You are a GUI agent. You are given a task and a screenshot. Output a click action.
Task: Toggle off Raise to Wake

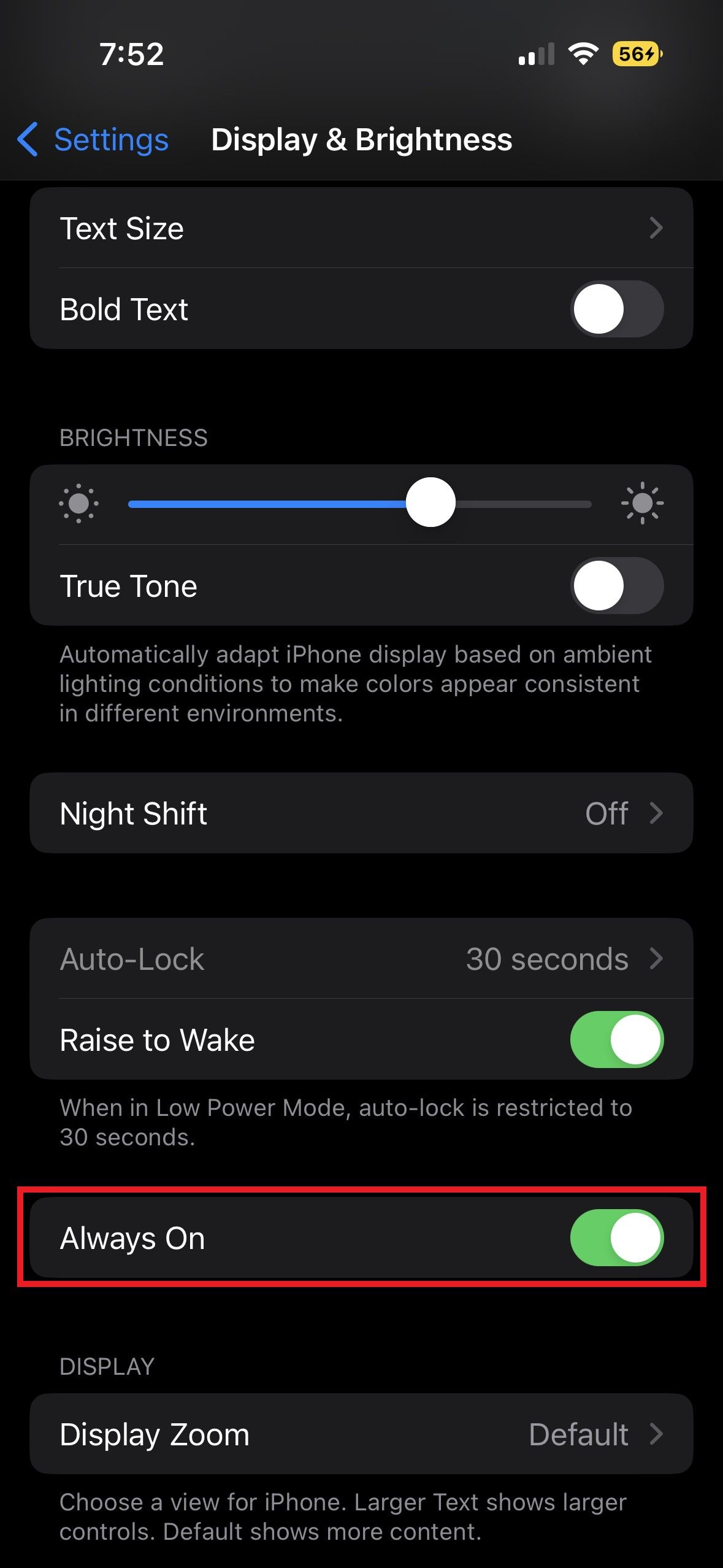coord(617,1040)
